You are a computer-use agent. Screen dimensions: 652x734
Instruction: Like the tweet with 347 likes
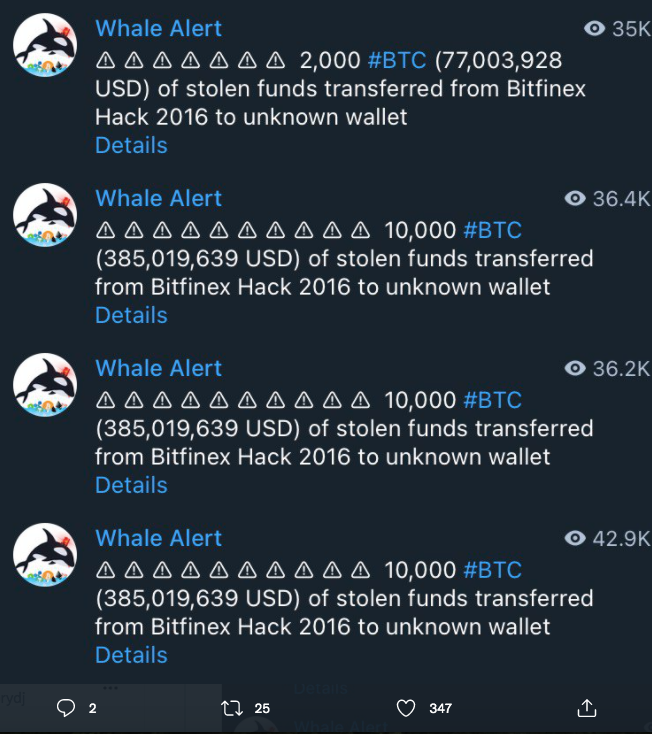(406, 708)
